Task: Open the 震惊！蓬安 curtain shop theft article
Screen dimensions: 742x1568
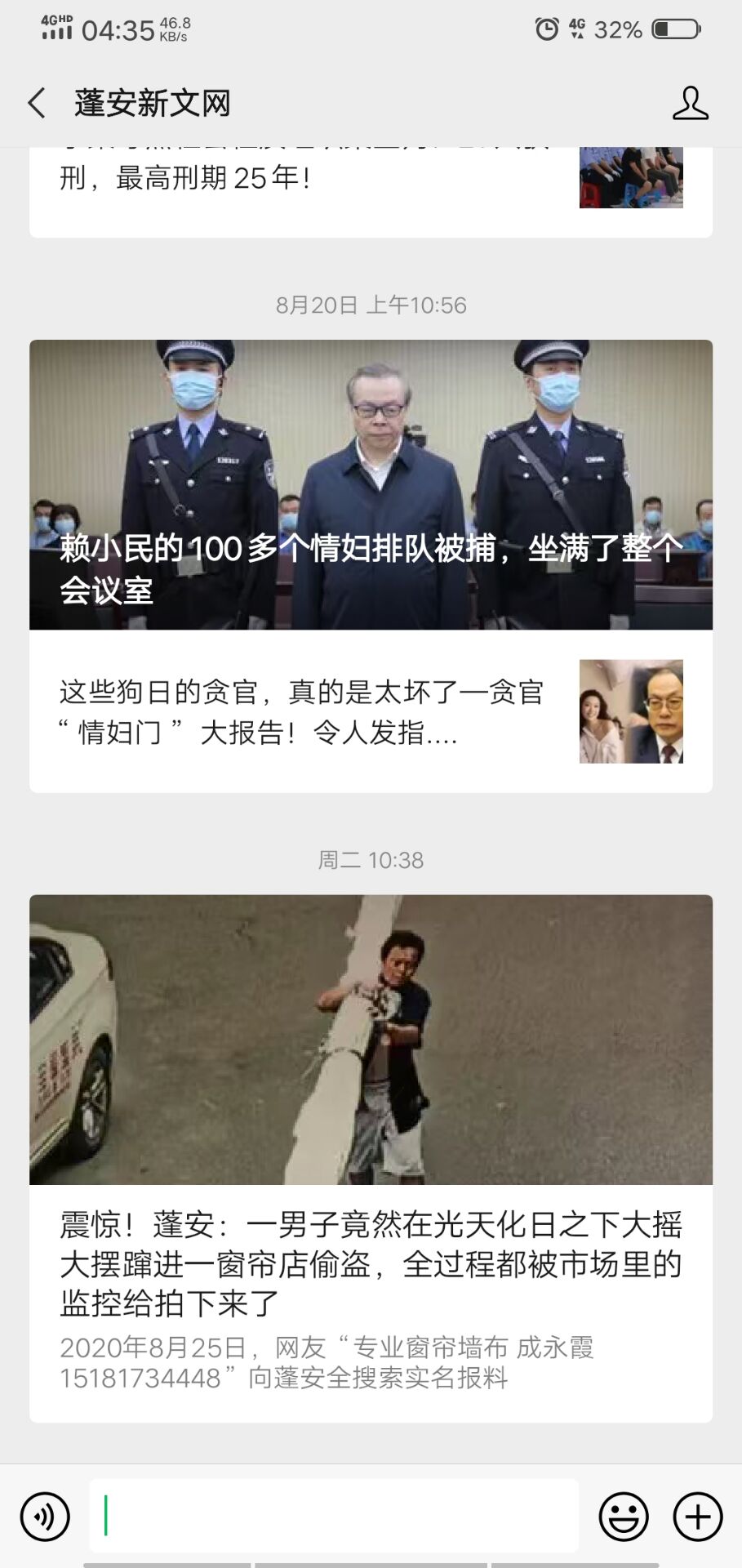Action: click(371, 1160)
